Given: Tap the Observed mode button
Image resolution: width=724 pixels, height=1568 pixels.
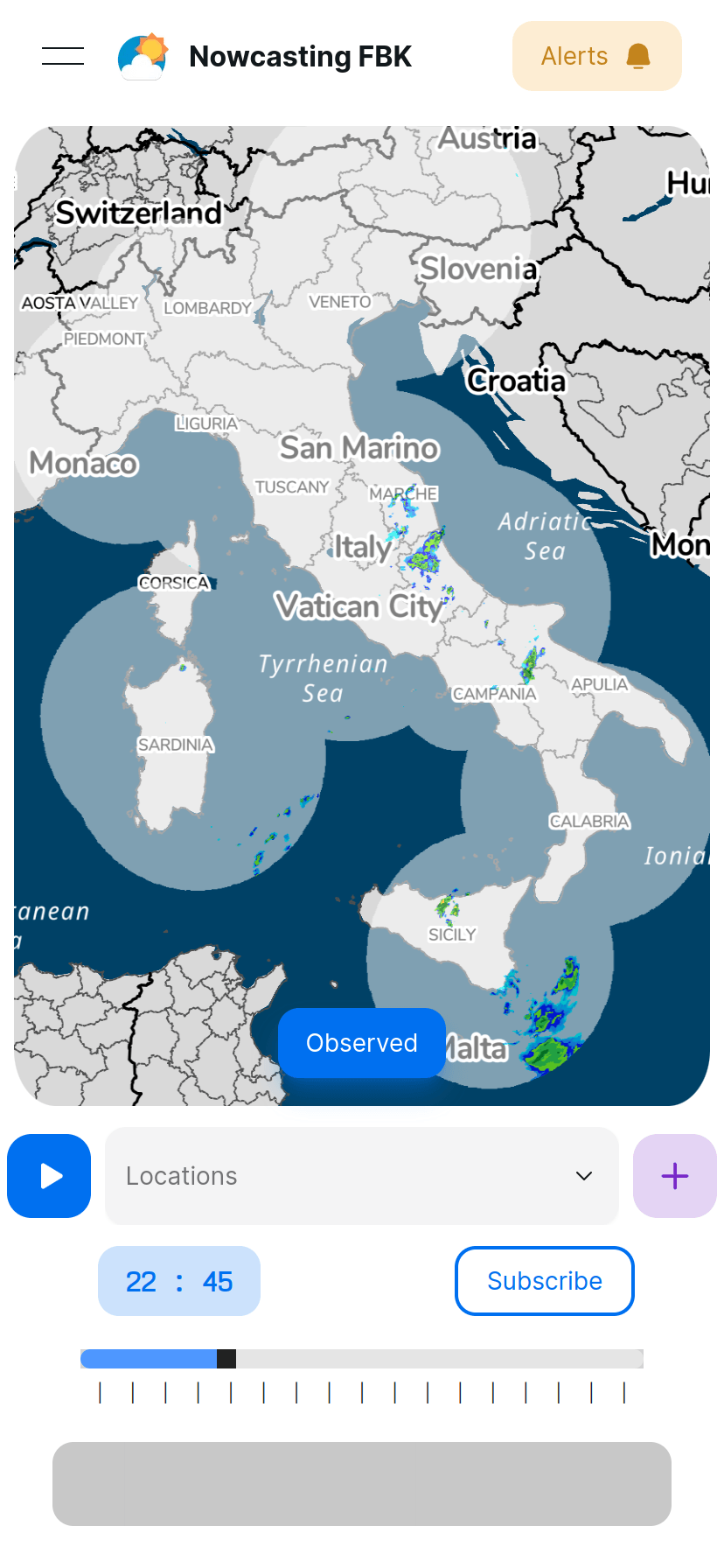Looking at the screenshot, I should [x=361, y=1043].
